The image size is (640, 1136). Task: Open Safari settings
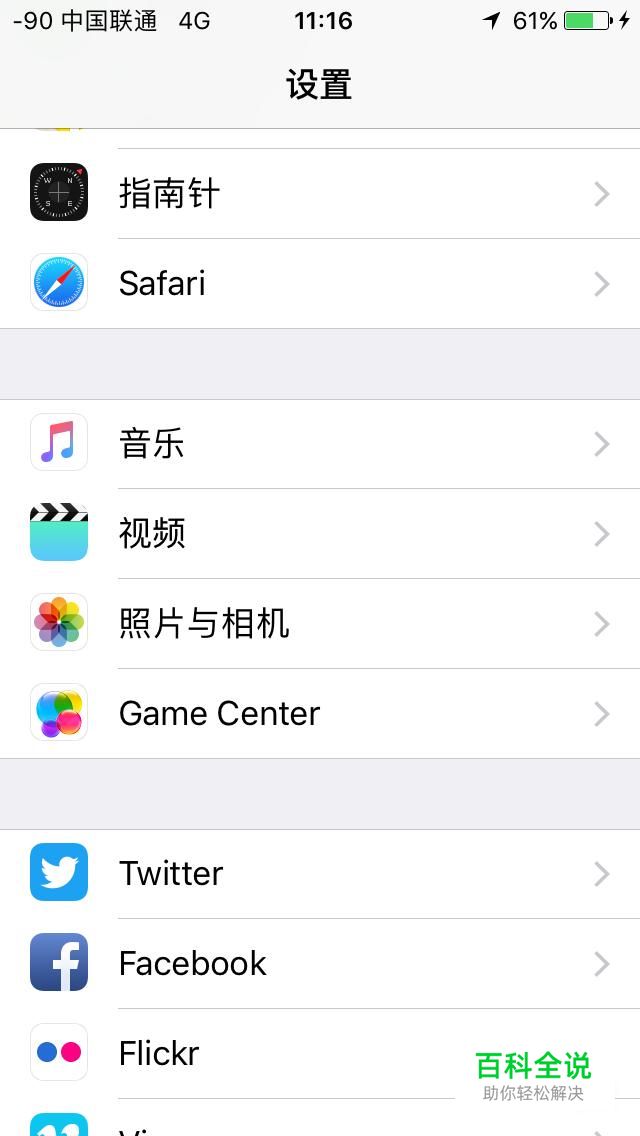(x=320, y=283)
